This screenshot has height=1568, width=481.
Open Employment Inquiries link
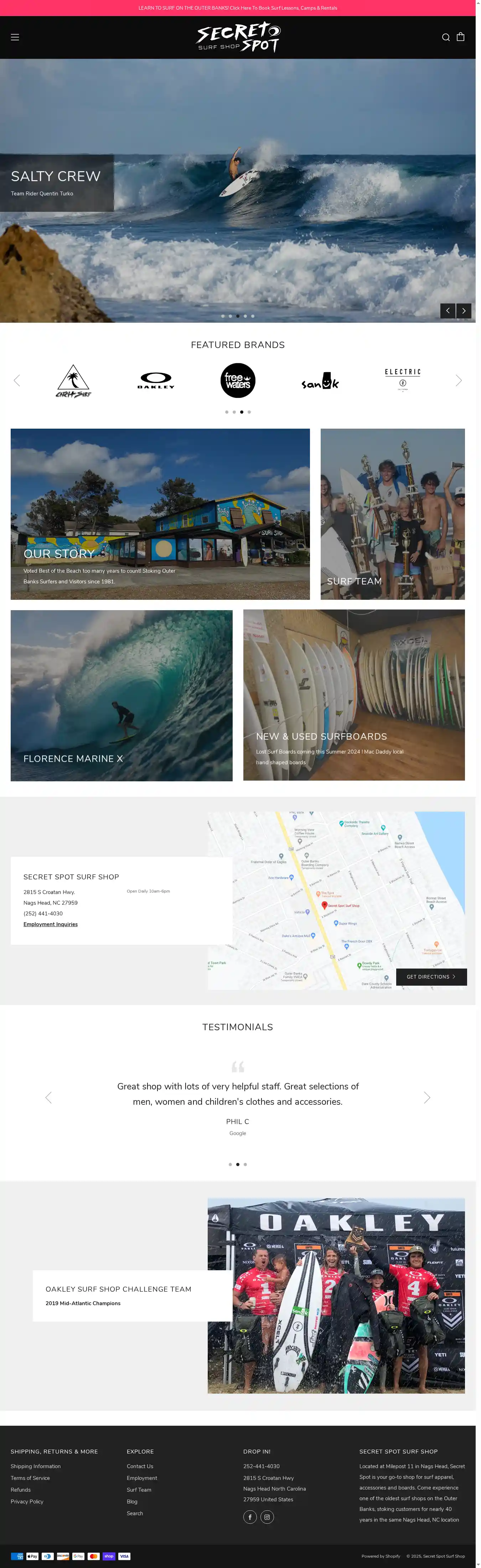51,924
